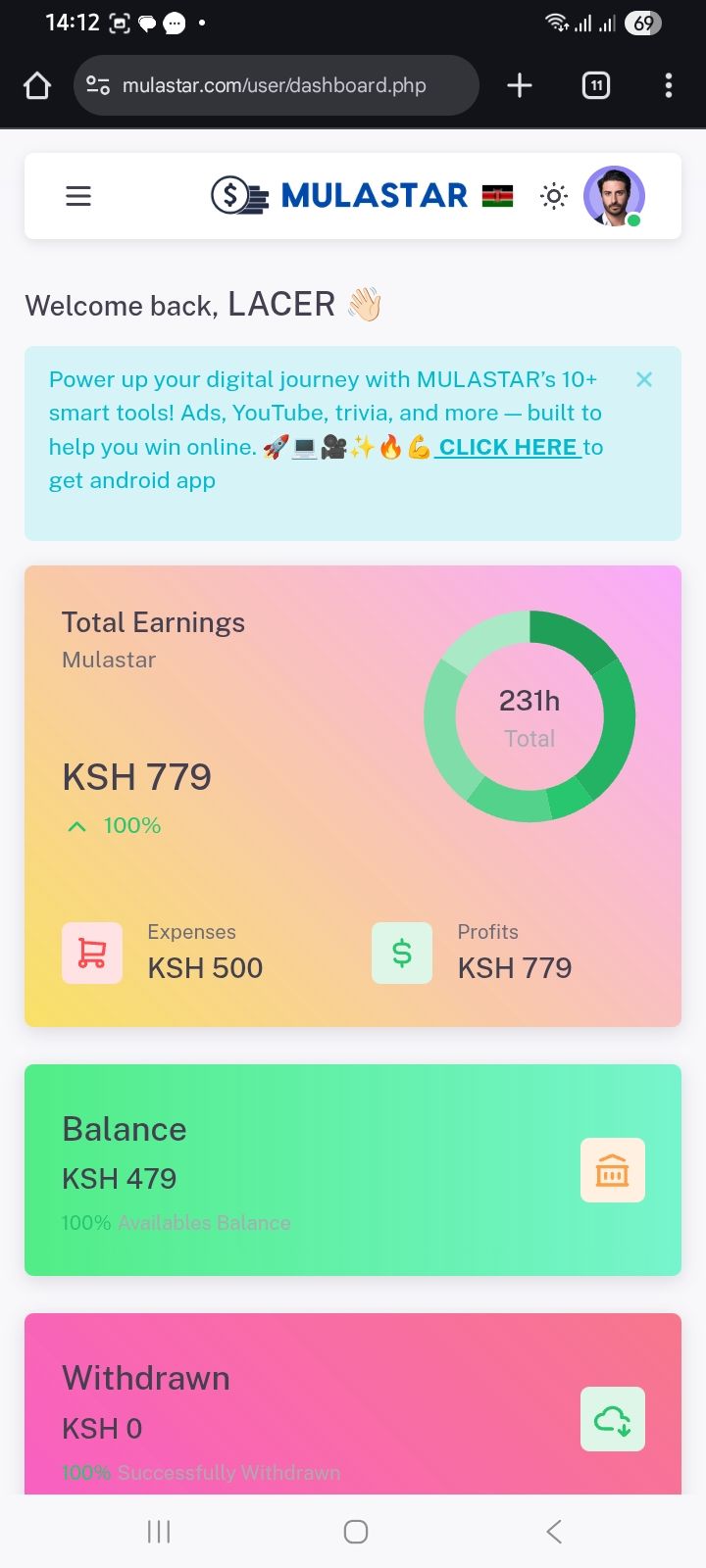Select the shopping cart Expenses icon

coord(92,952)
